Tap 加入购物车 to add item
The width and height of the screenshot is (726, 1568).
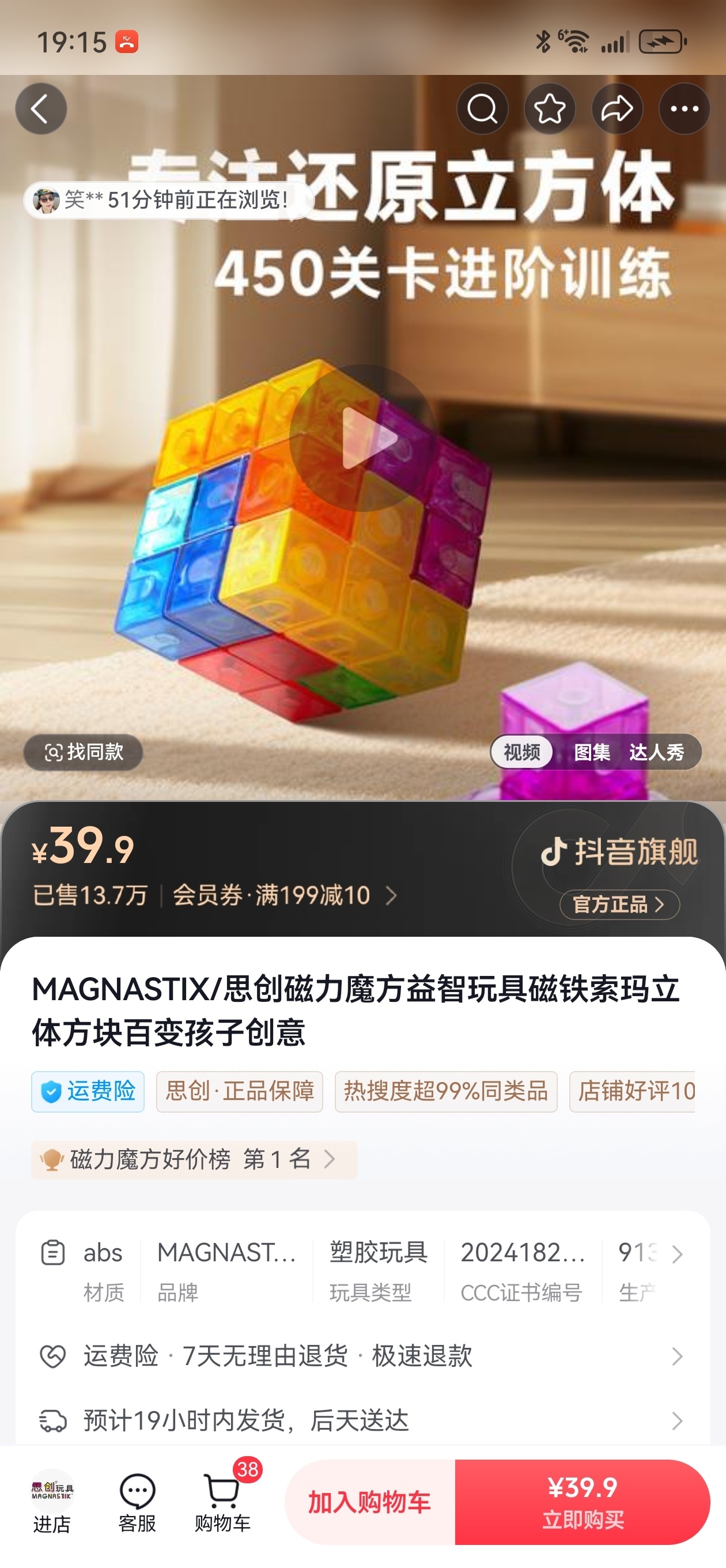369,1502
